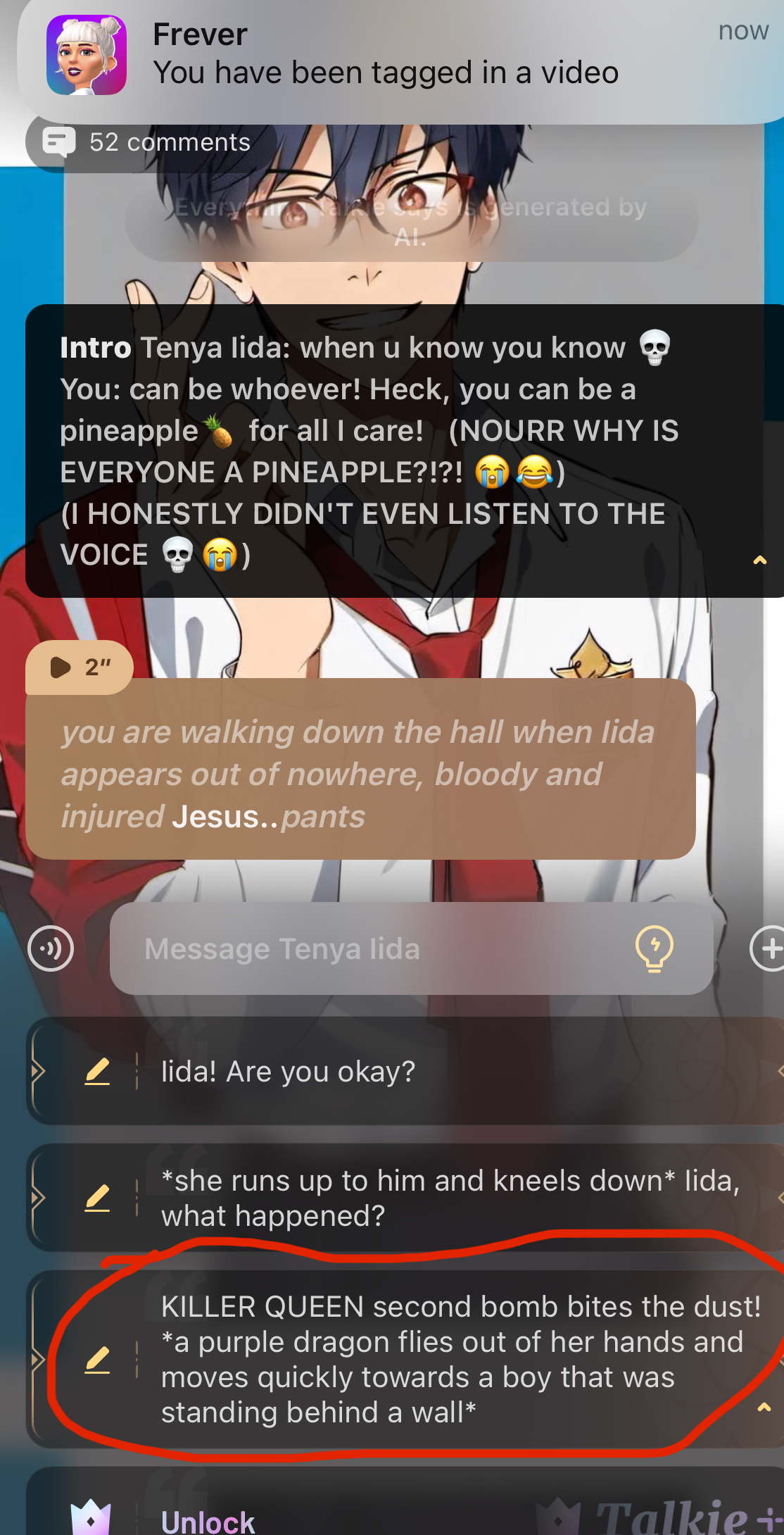Edit the KILLER QUEEN suggestion text
Viewport: 784px width, 1535px height.
point(97,1360)
